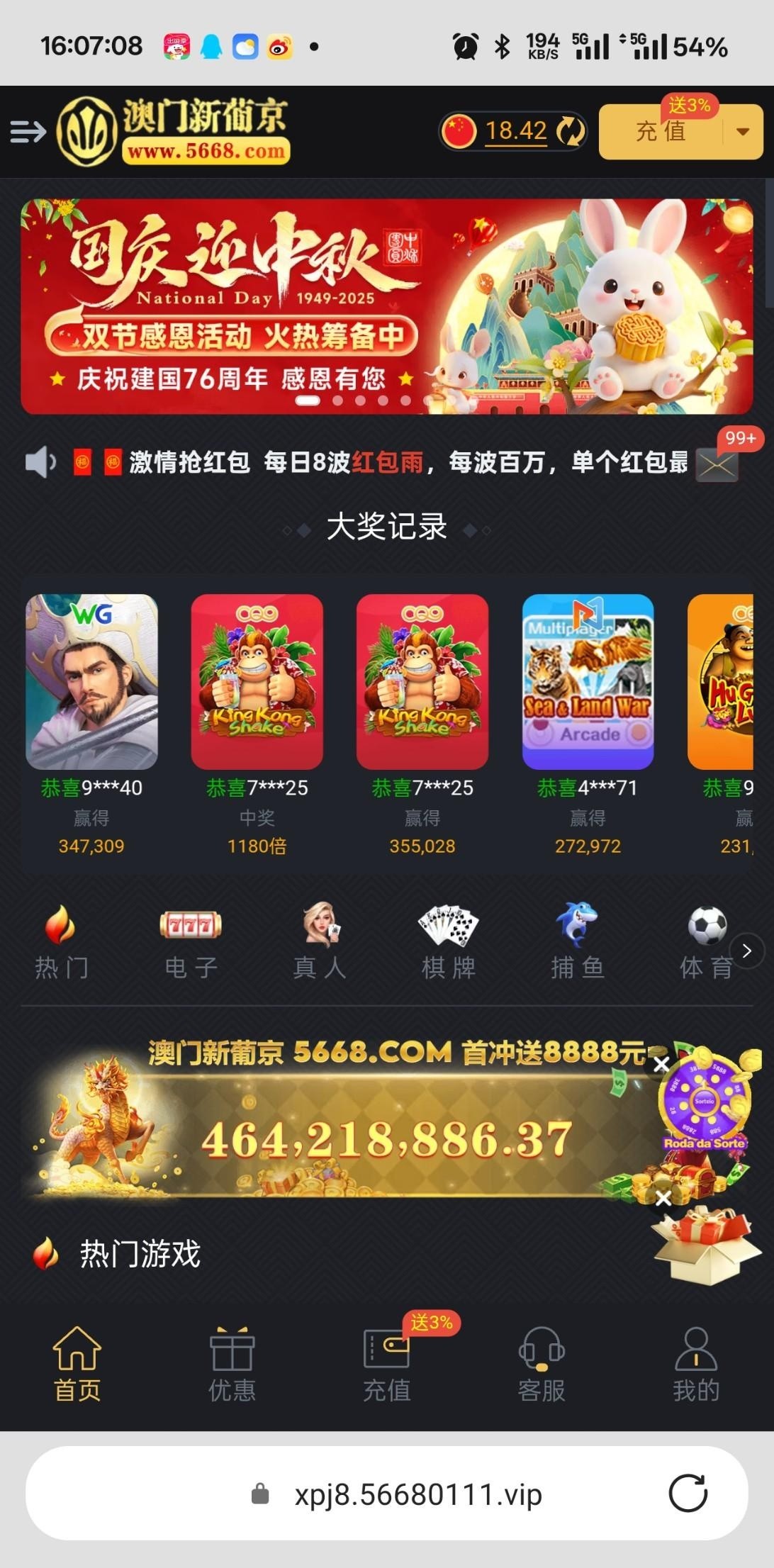Viewport: 774px width, 1568px height.
Task: Close the floating gift box popup
Action: tap(663, 1198)
